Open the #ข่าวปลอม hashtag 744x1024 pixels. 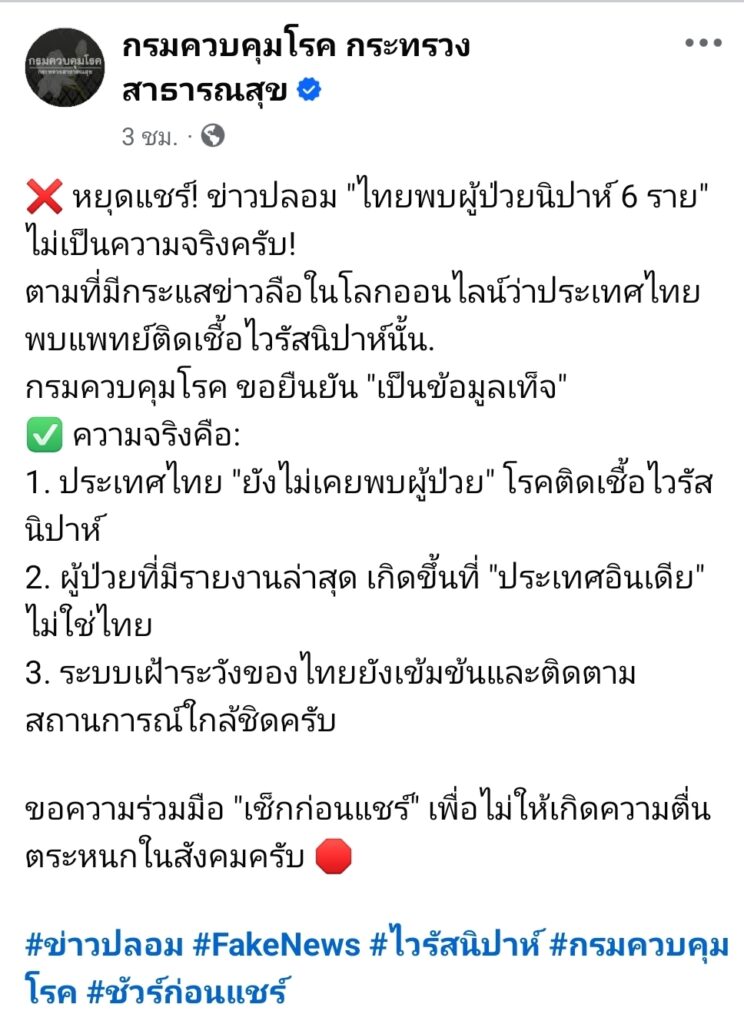[x=105, y=944]
